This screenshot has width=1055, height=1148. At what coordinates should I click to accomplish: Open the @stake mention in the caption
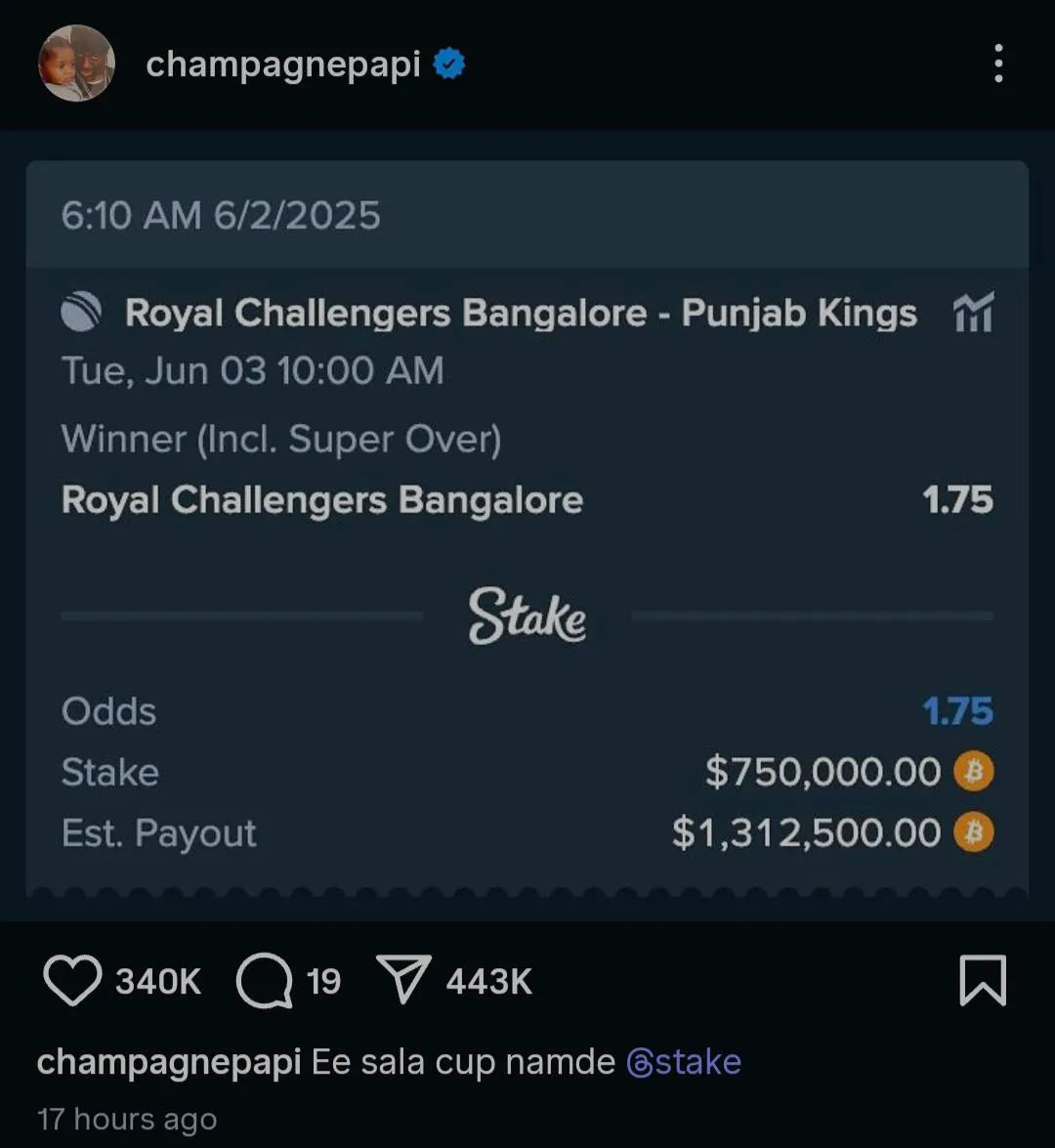(x=684, y=1062)
